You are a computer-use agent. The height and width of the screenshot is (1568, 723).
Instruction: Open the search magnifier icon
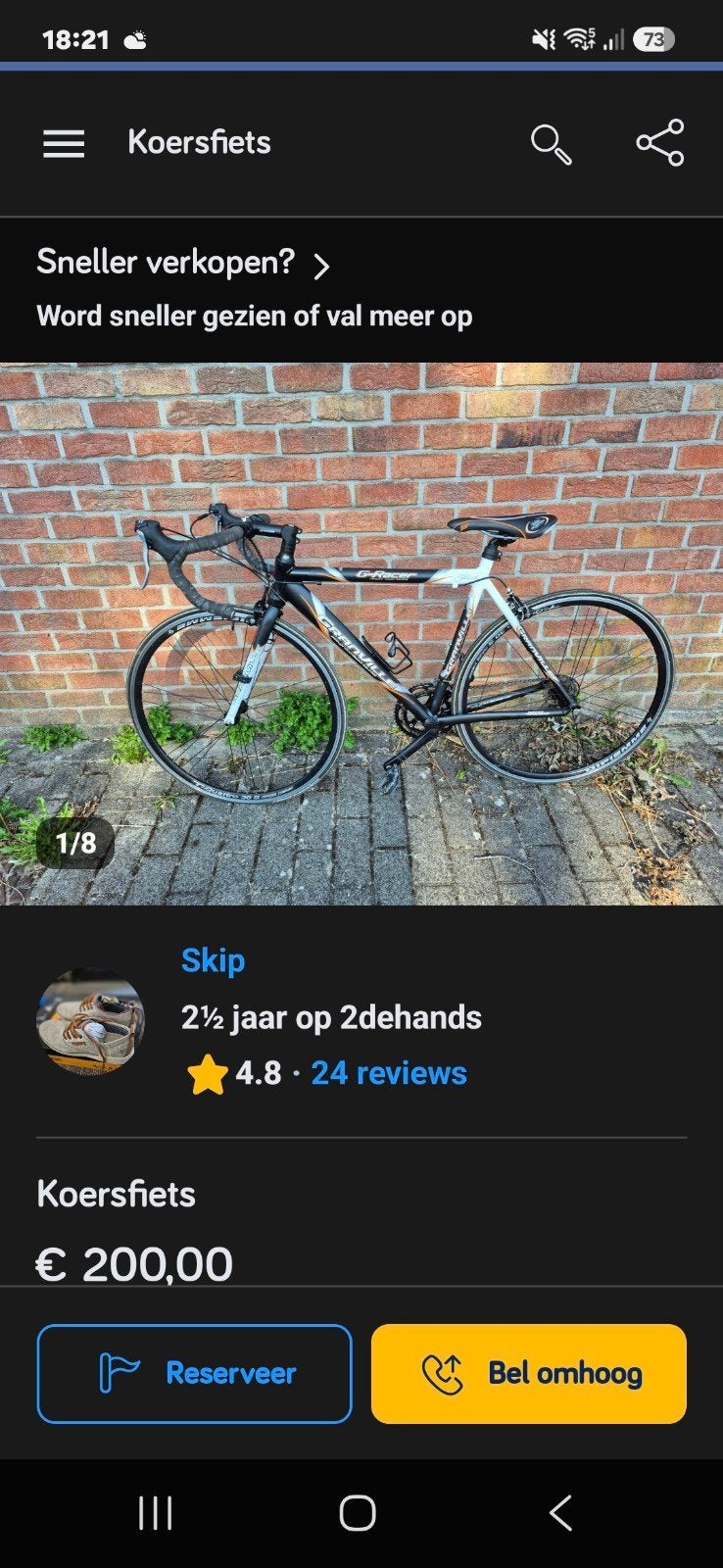[552, 144]
